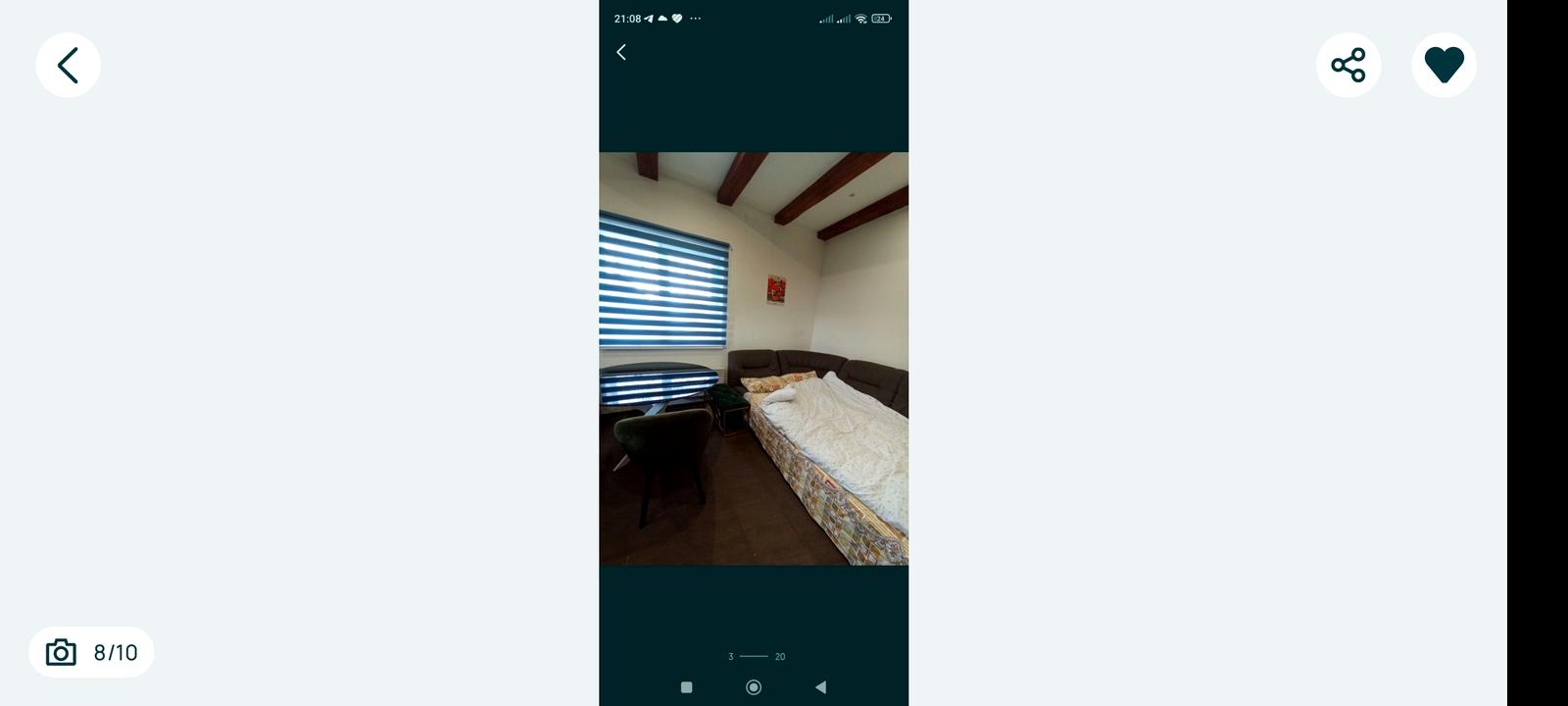Share this listing photo
Image resolution: width=1568 pixels, height=706 pixels.
point(1347,66)
